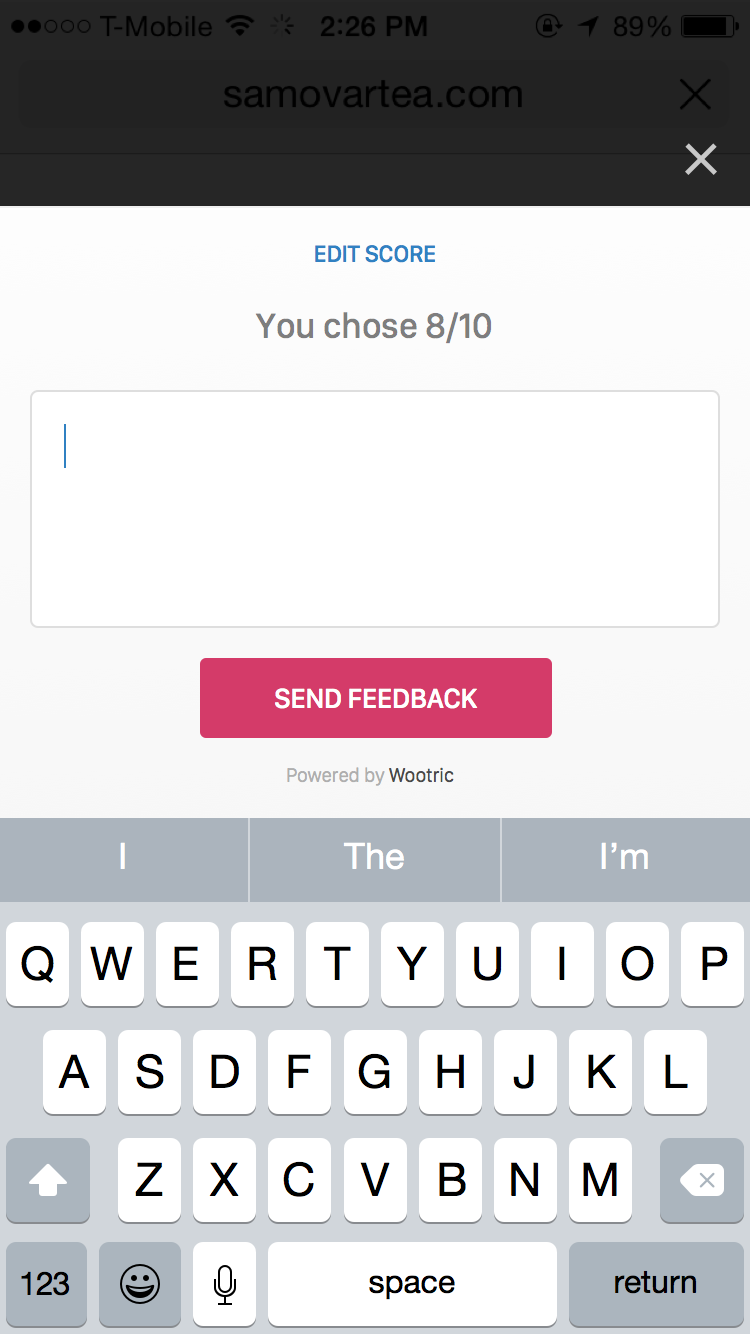Open the emoji keyboard
750x1334 pixels.
[140, 1283]
